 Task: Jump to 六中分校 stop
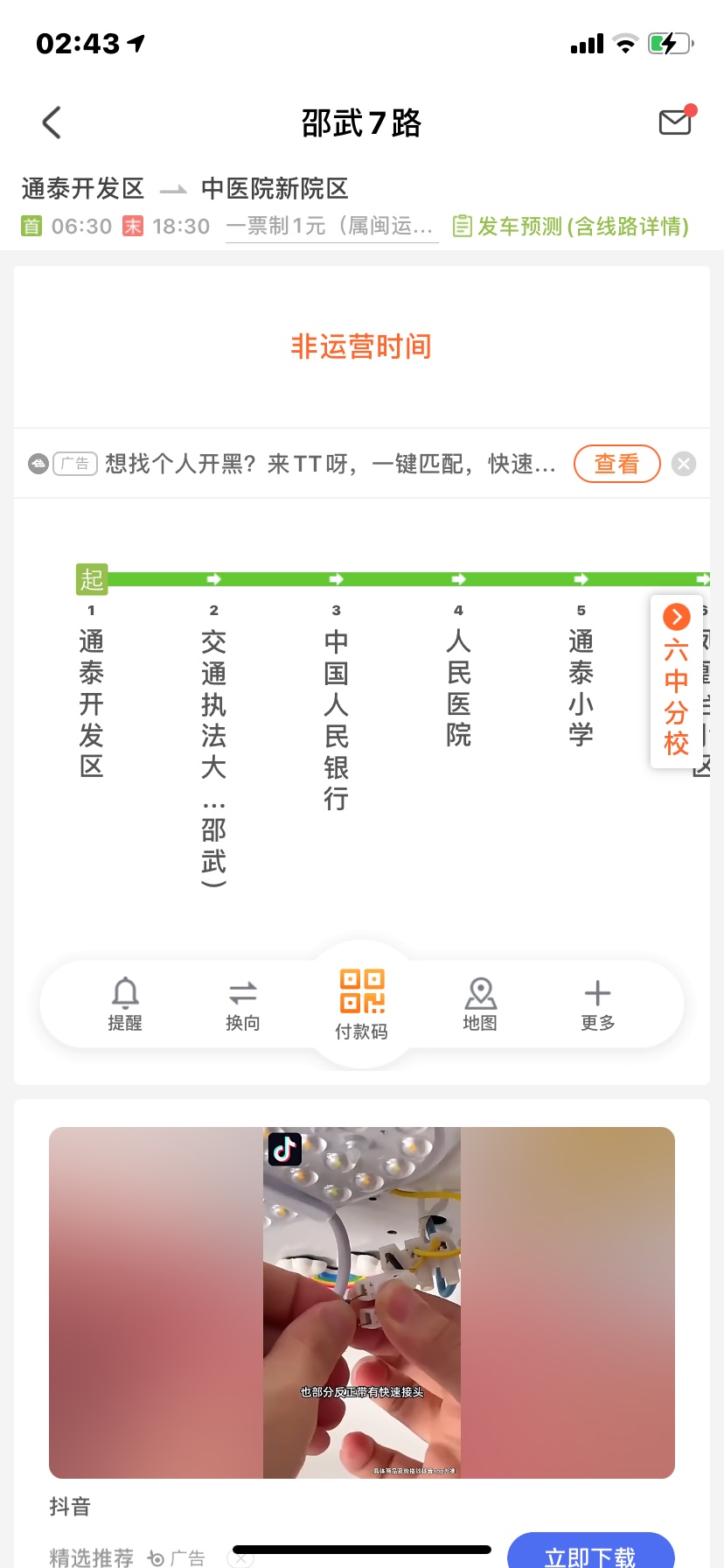coord(676,682)
